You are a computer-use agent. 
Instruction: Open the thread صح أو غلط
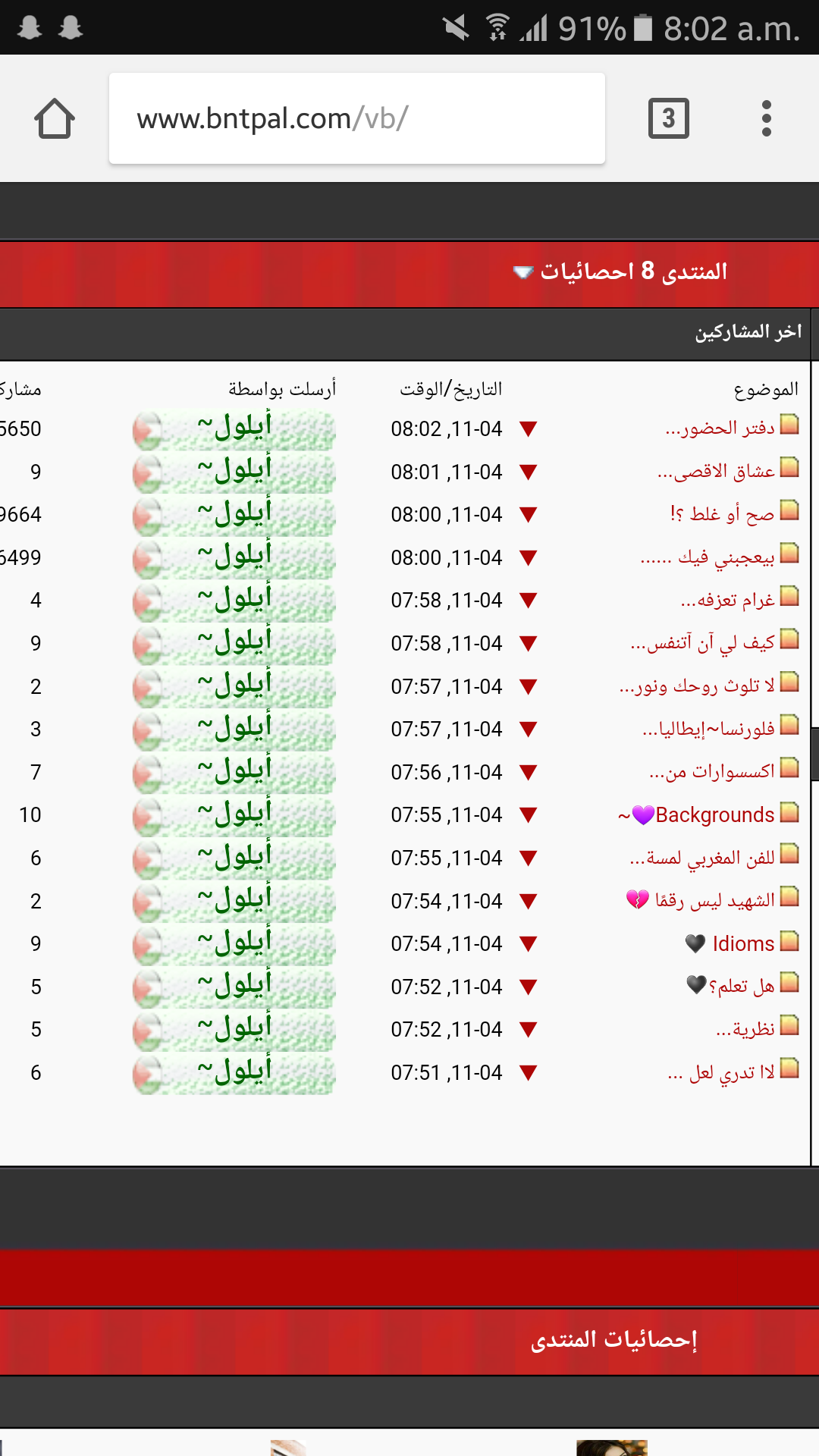click(x=722, y=514)
